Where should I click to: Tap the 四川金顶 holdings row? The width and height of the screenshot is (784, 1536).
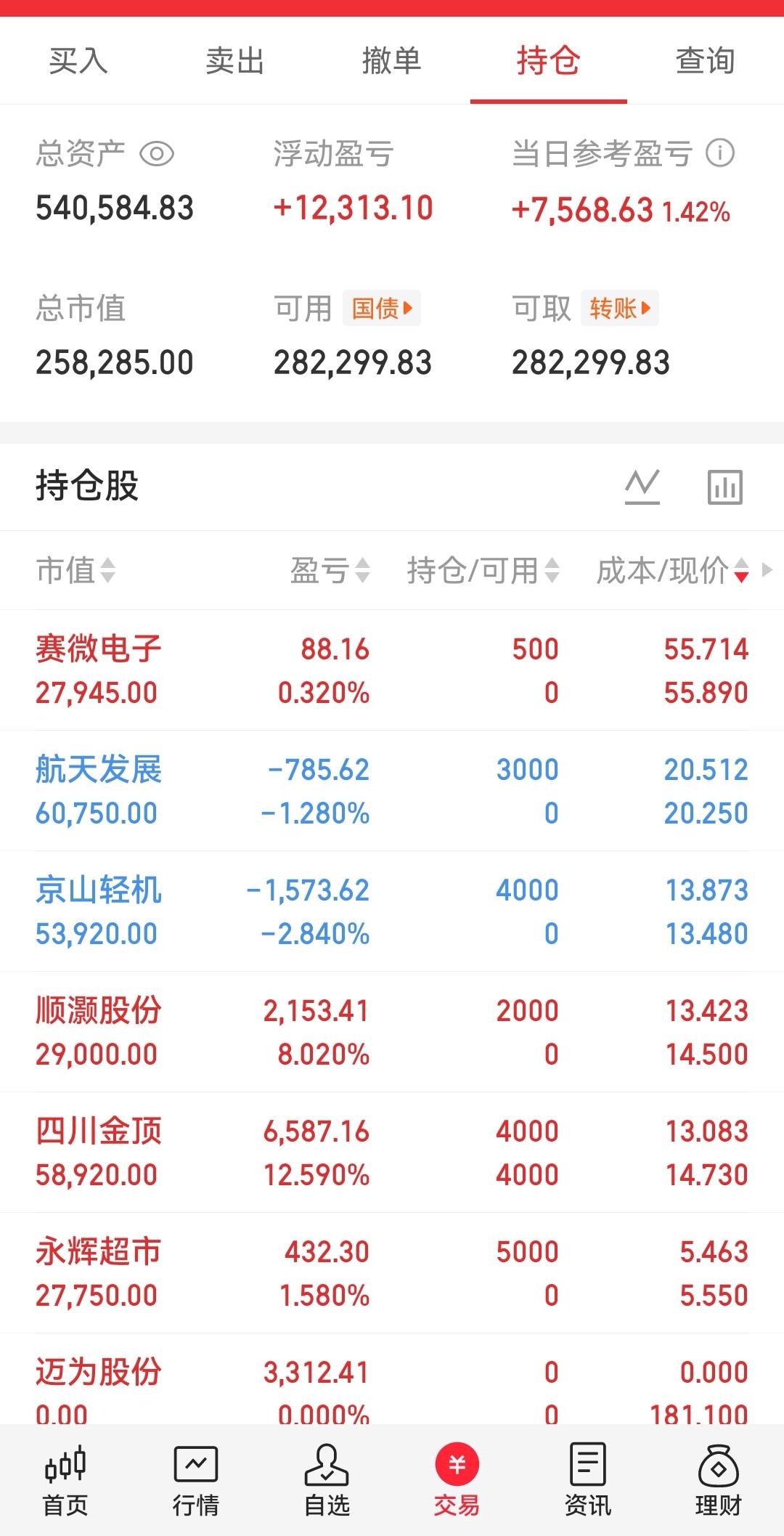pyautogui.click(x=392, y=1151)
